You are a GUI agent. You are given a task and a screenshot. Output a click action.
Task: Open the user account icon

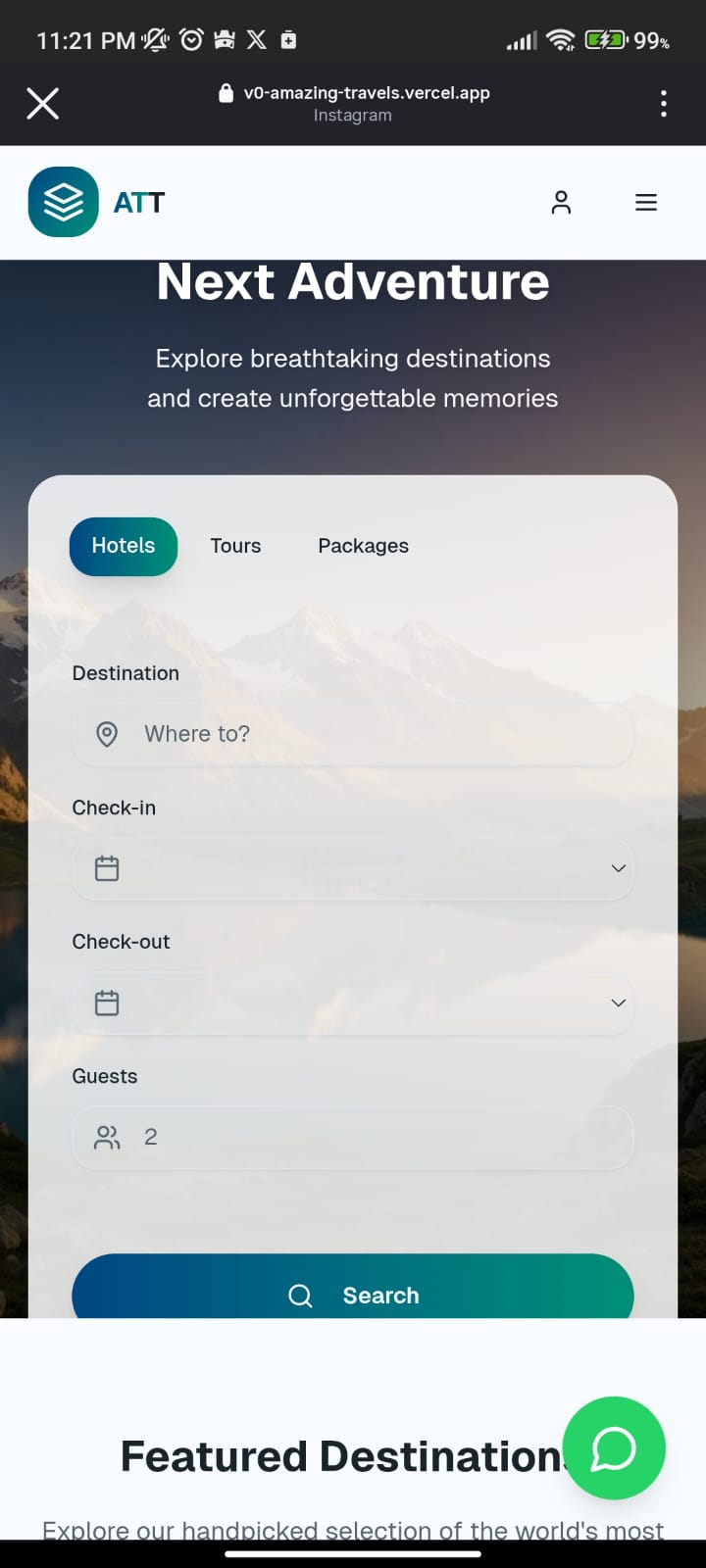click(x=561, y=203)
